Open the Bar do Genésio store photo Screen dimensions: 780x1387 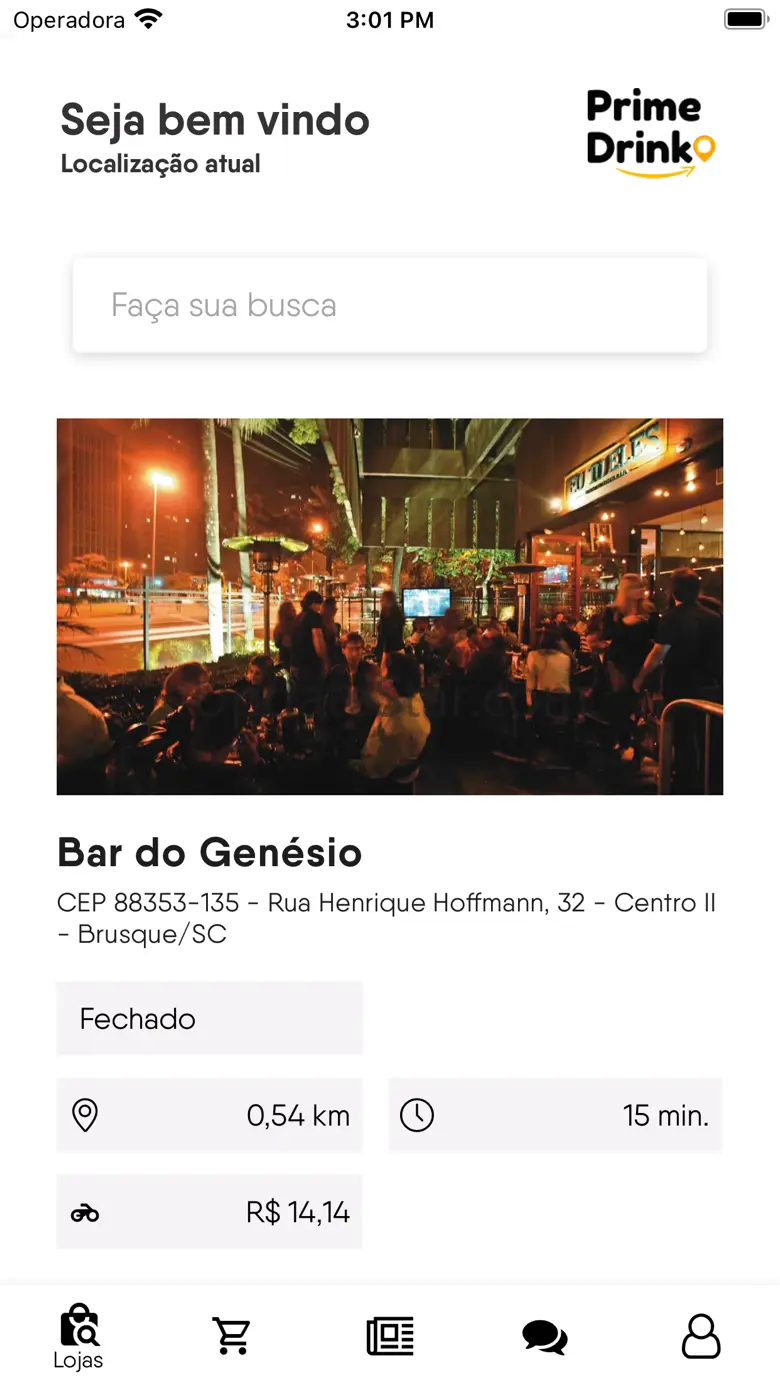[x=389, y=606]
